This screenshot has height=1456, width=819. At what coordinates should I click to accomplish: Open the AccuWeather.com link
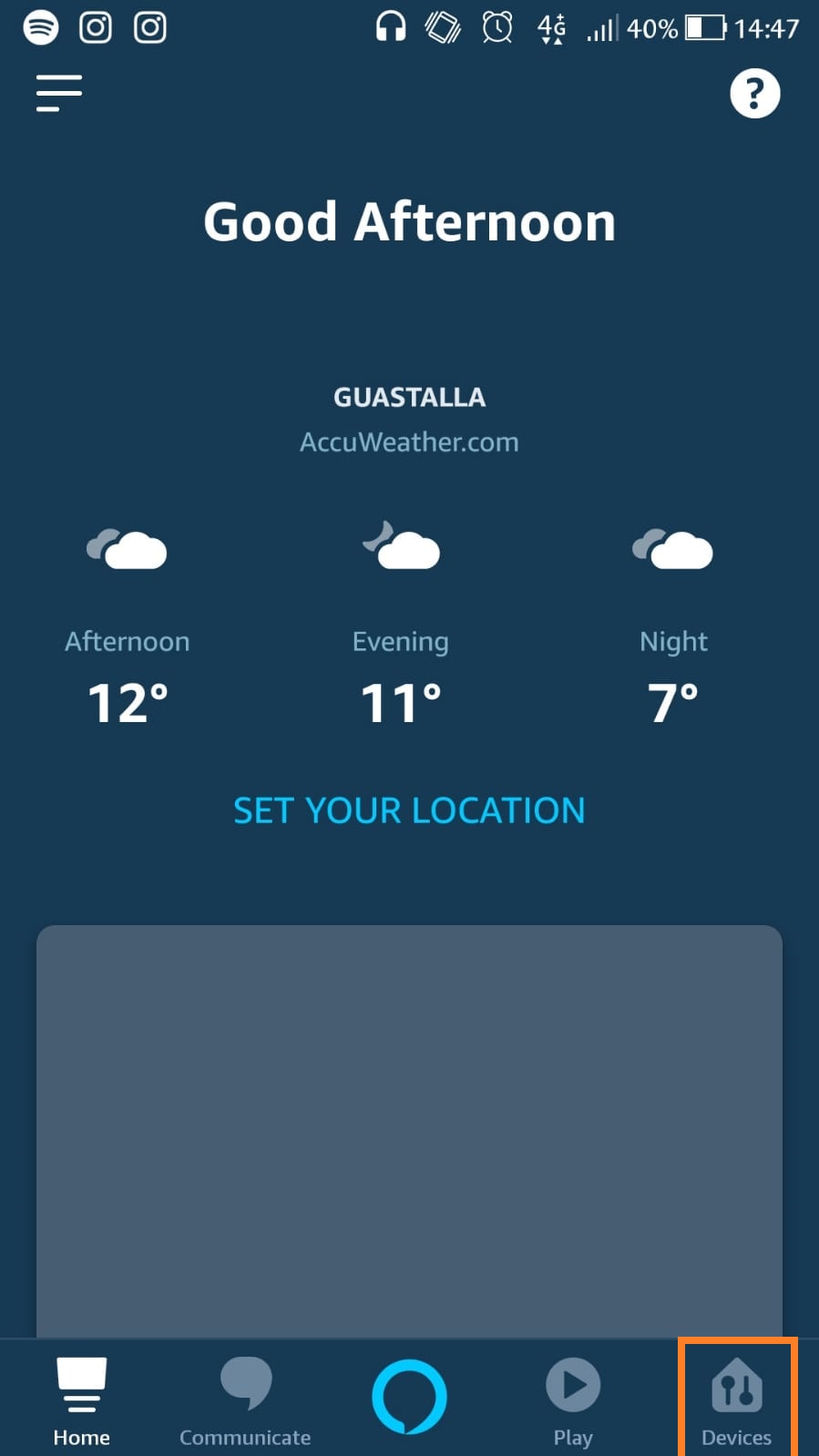[409, 443]
